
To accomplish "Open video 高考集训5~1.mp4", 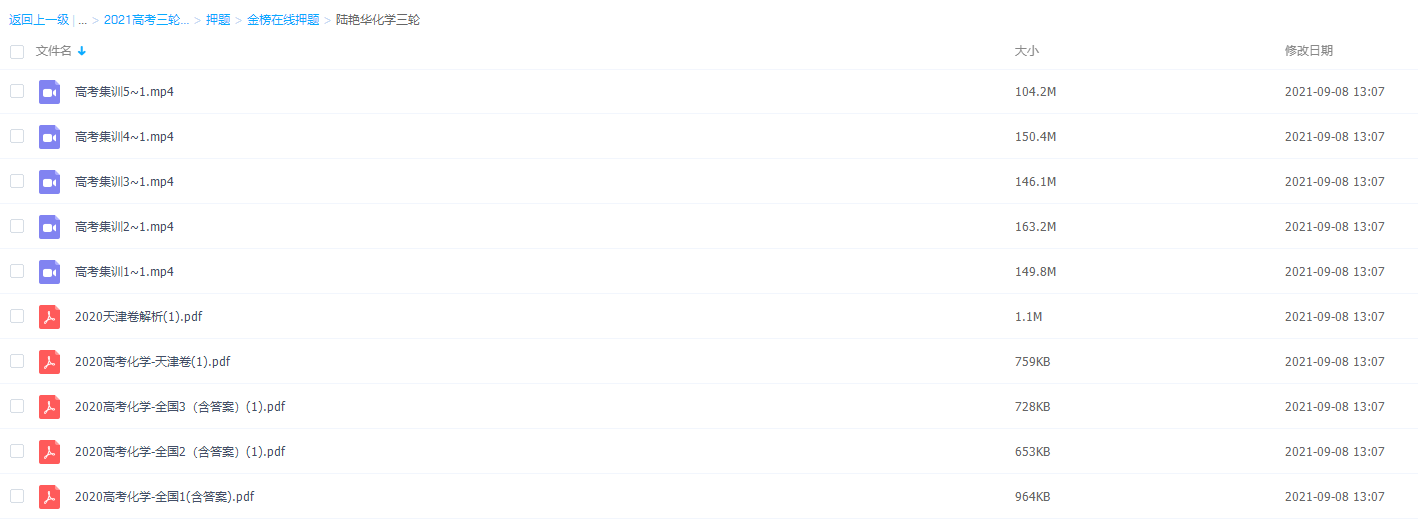I will (124, 92).
